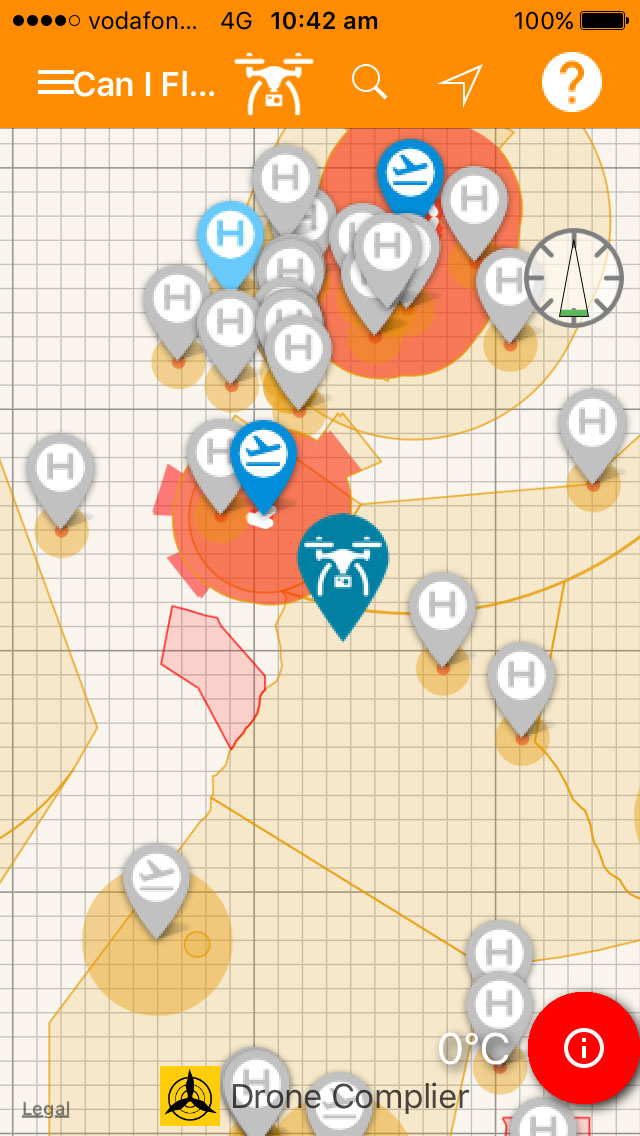Open the Drone Complier banner
640x1136 pixels.
point(315,1096)
